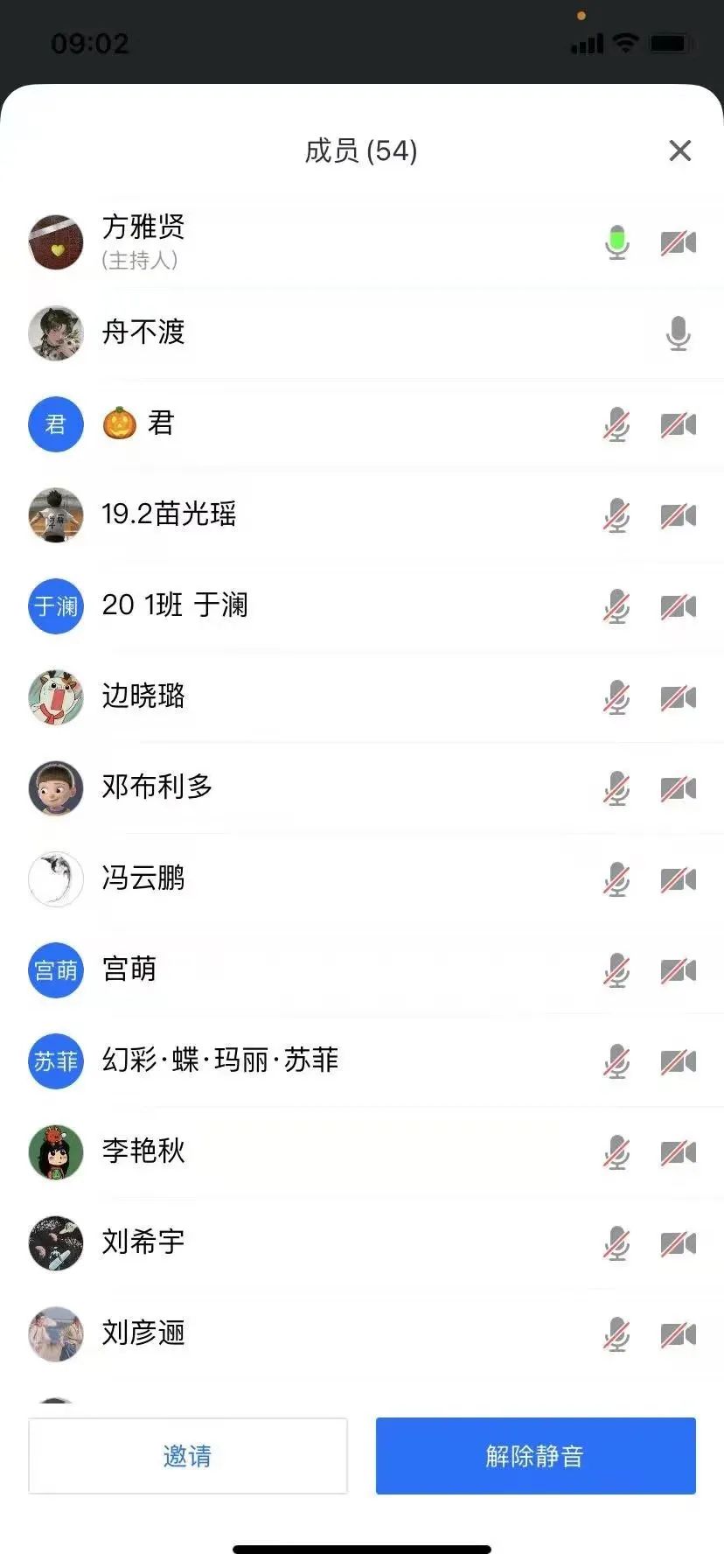Tap 邀请 to invite members

coord(187,1455)
